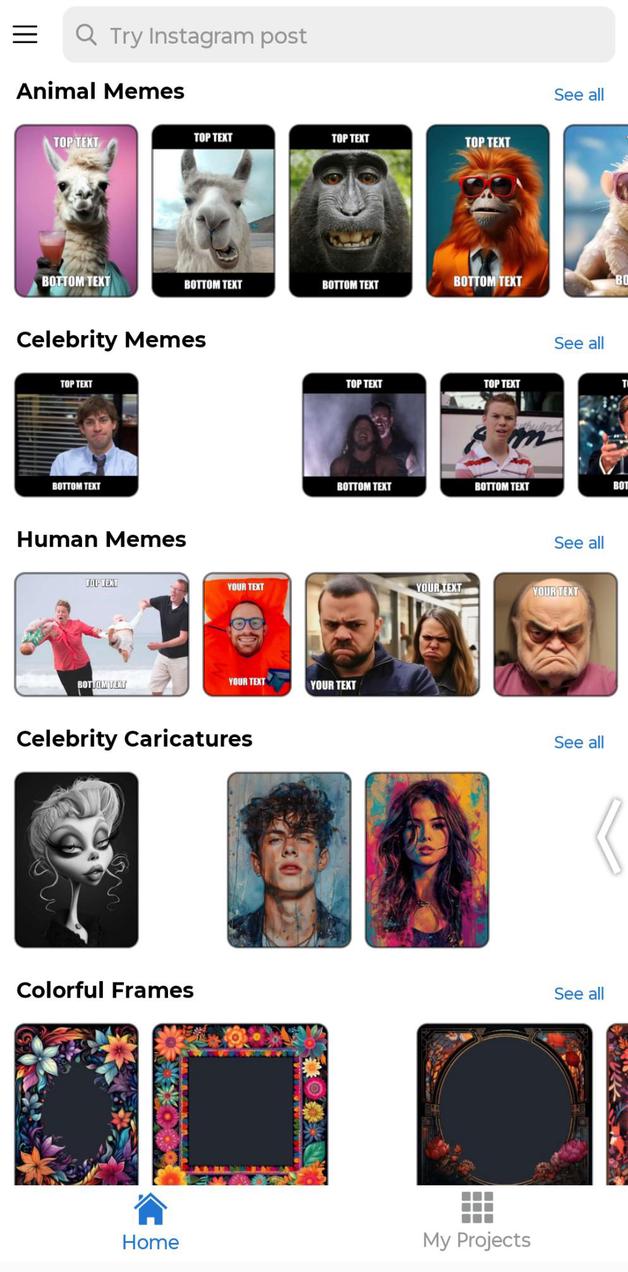Select the curly-haired man caricature portrait
The width and height of the screenshot is (628, 1272).
tap(289, 859)
